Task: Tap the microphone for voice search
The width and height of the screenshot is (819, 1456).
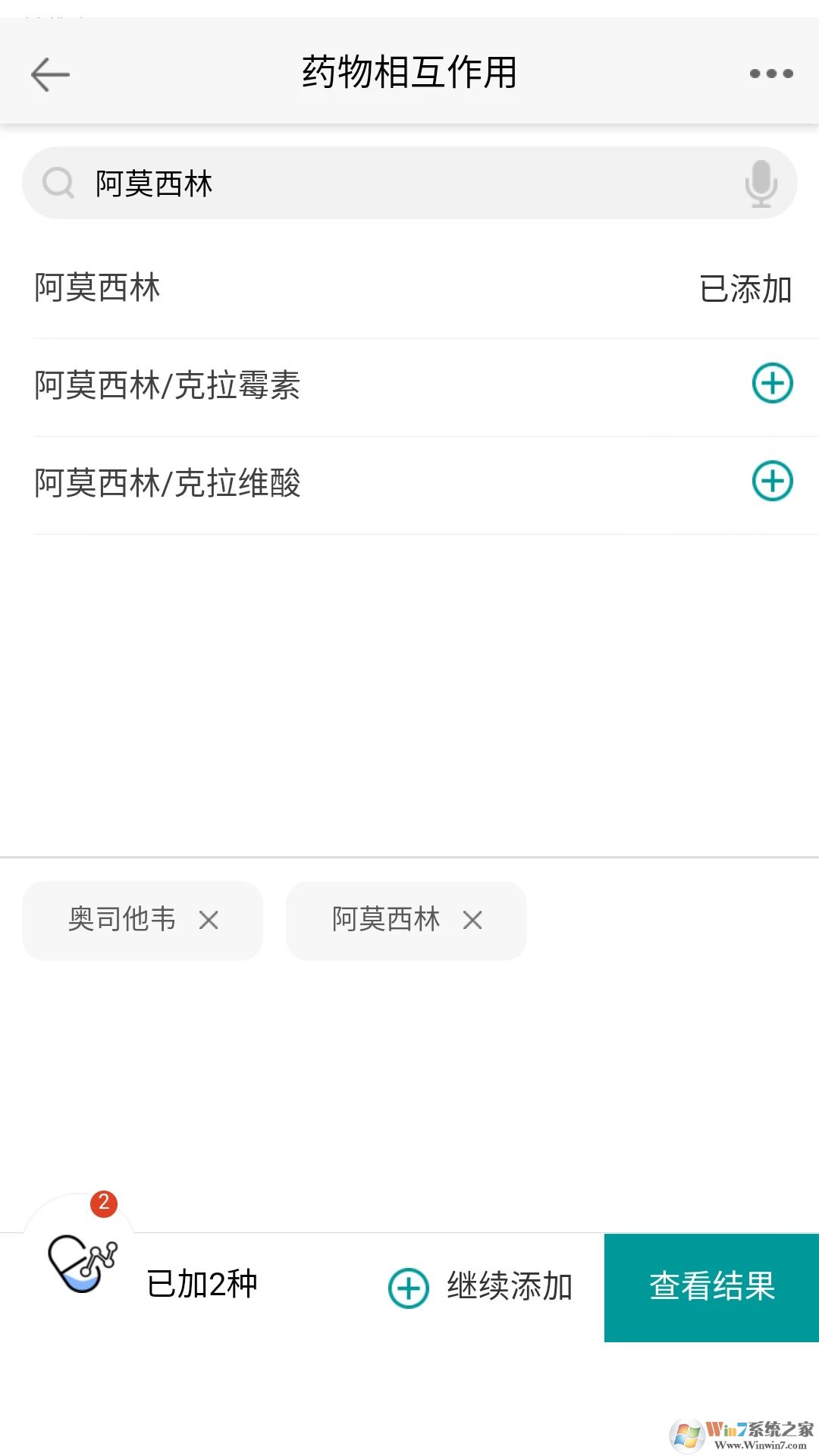Action: click(761, 183)
